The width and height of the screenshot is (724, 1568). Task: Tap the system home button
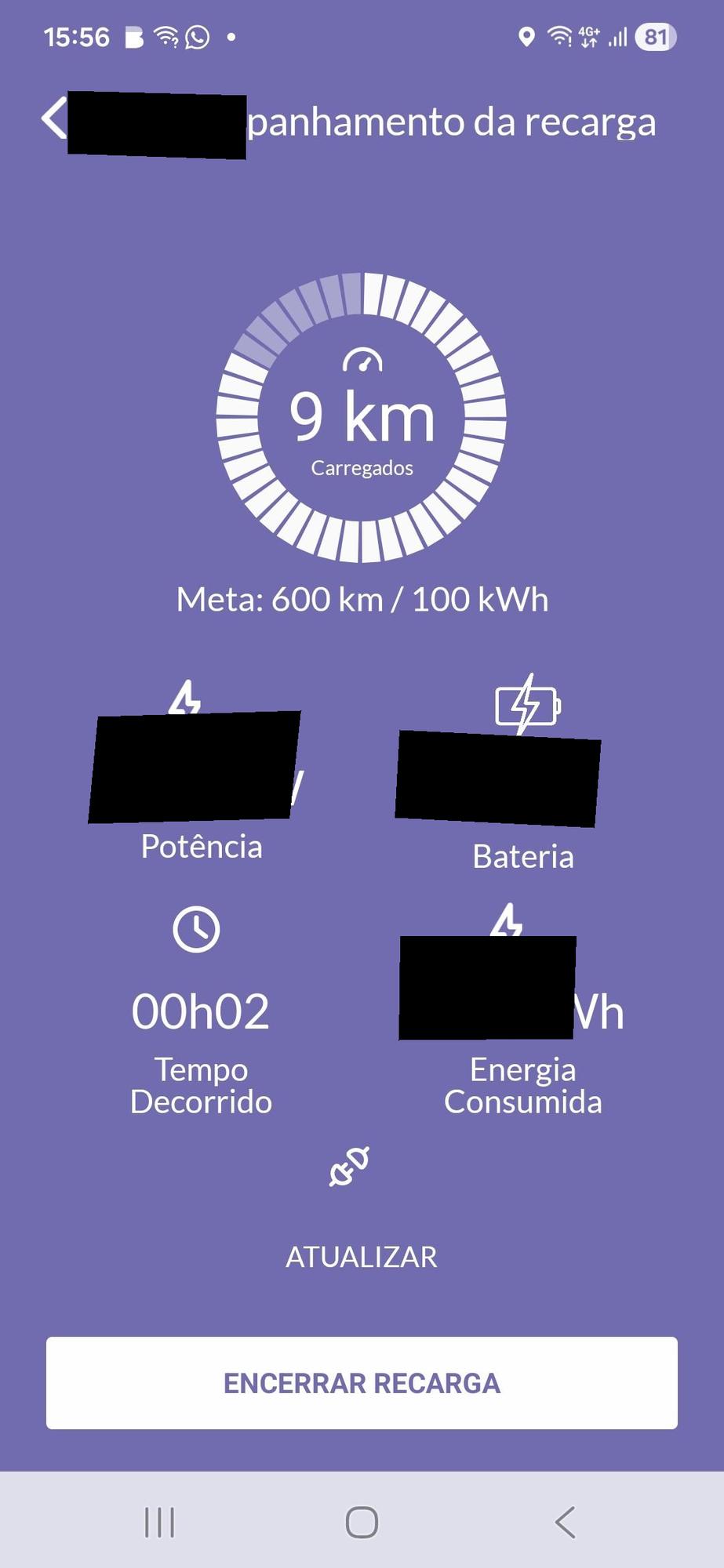[x=362, y=1523]
